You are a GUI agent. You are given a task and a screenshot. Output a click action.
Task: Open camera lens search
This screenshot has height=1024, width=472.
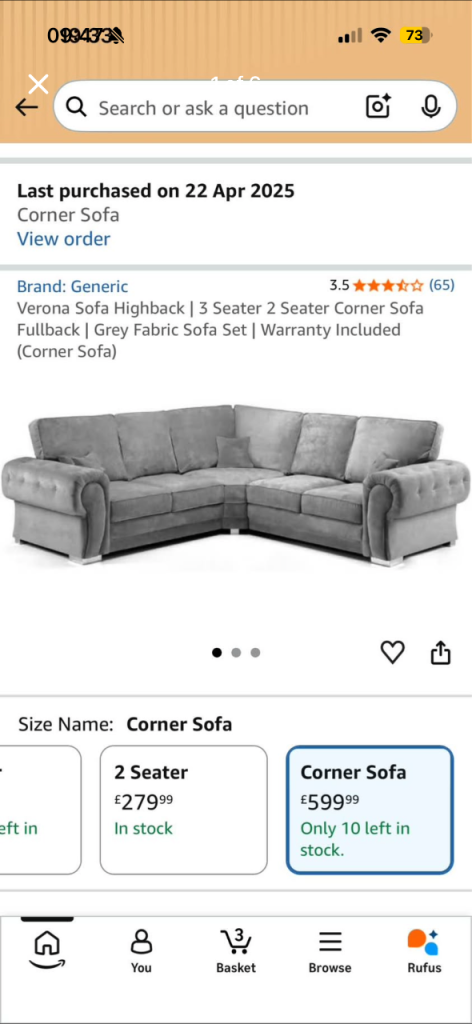point(378,106)
